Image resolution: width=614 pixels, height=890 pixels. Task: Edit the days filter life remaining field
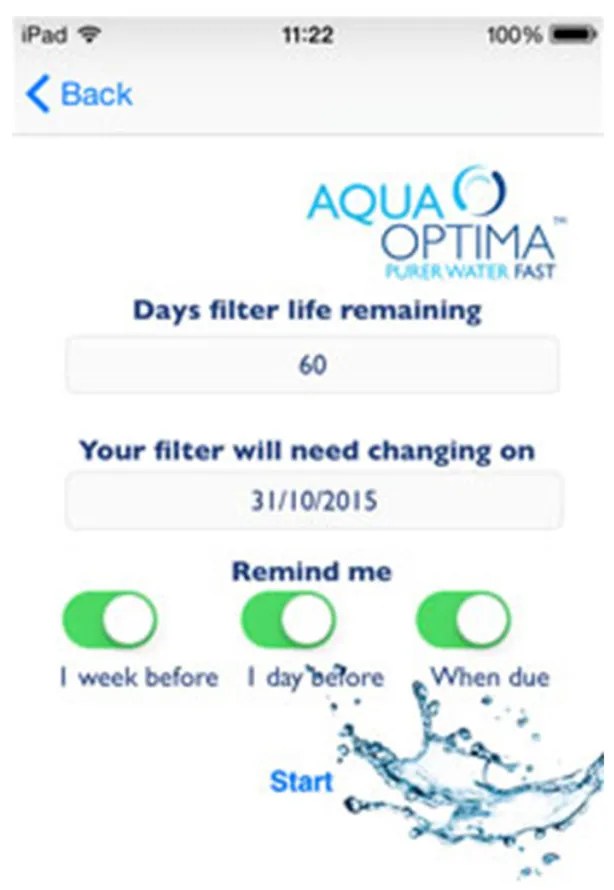(x=312, y=366)
